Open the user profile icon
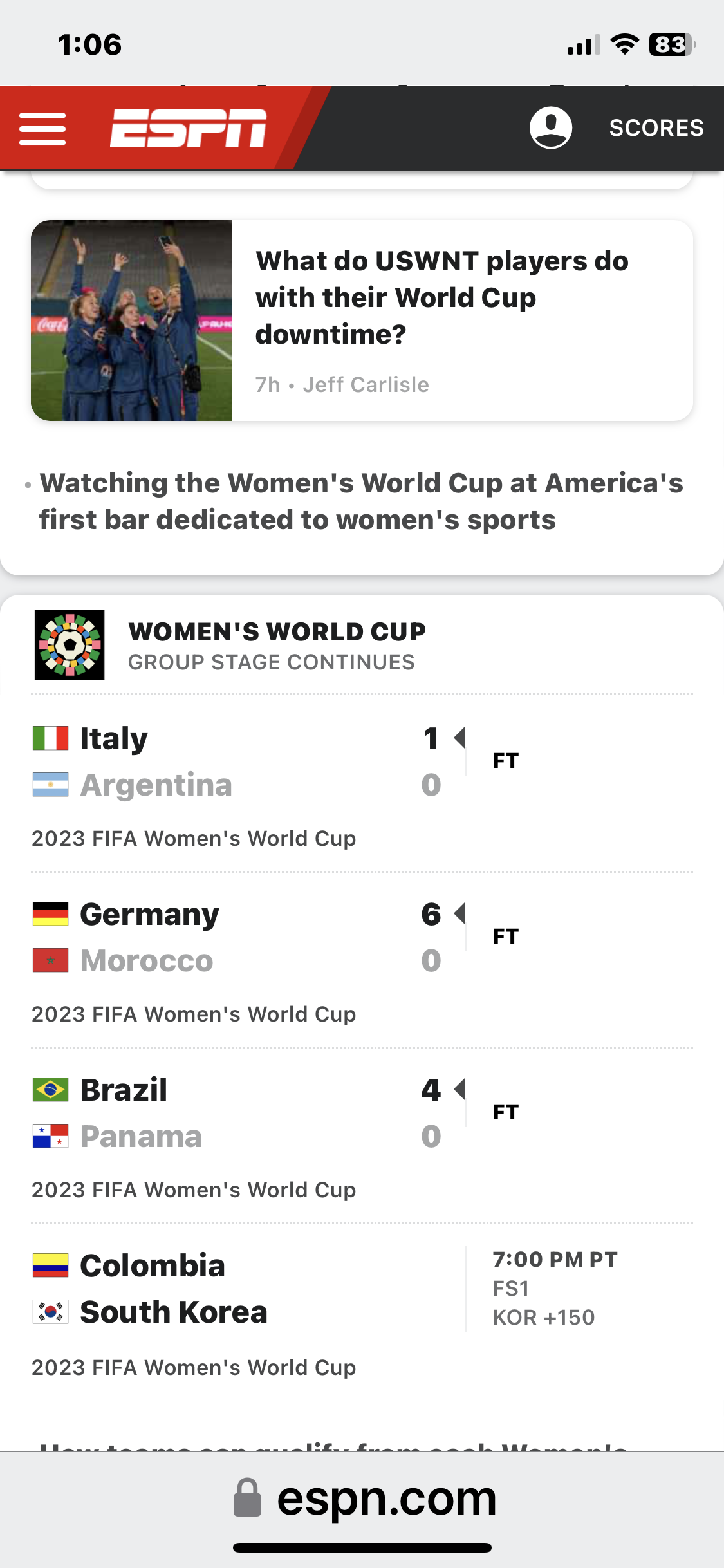724x1568 pixels. click(551, 127)
